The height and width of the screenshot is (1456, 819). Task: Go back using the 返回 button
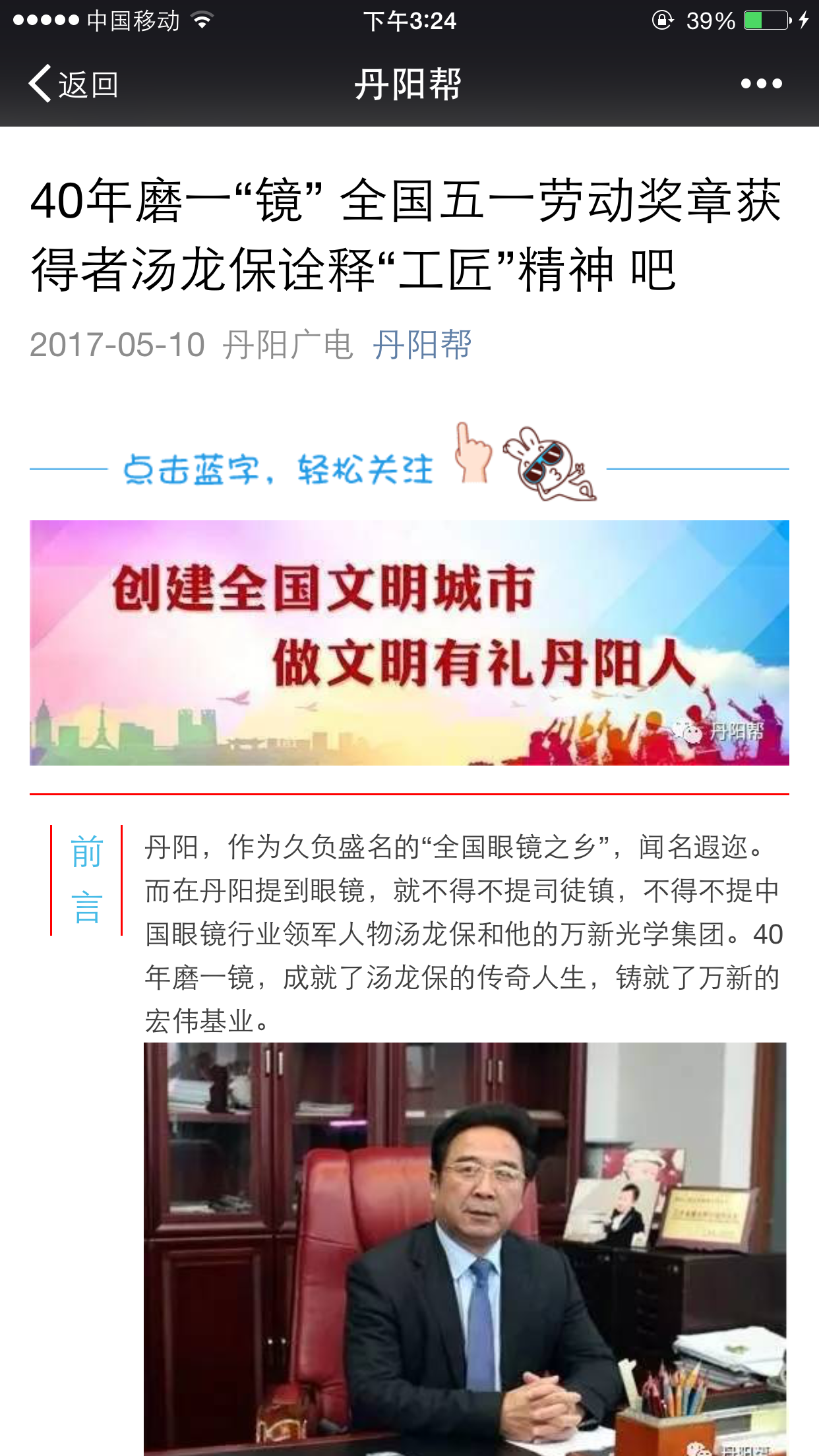(x=73, y=84)
